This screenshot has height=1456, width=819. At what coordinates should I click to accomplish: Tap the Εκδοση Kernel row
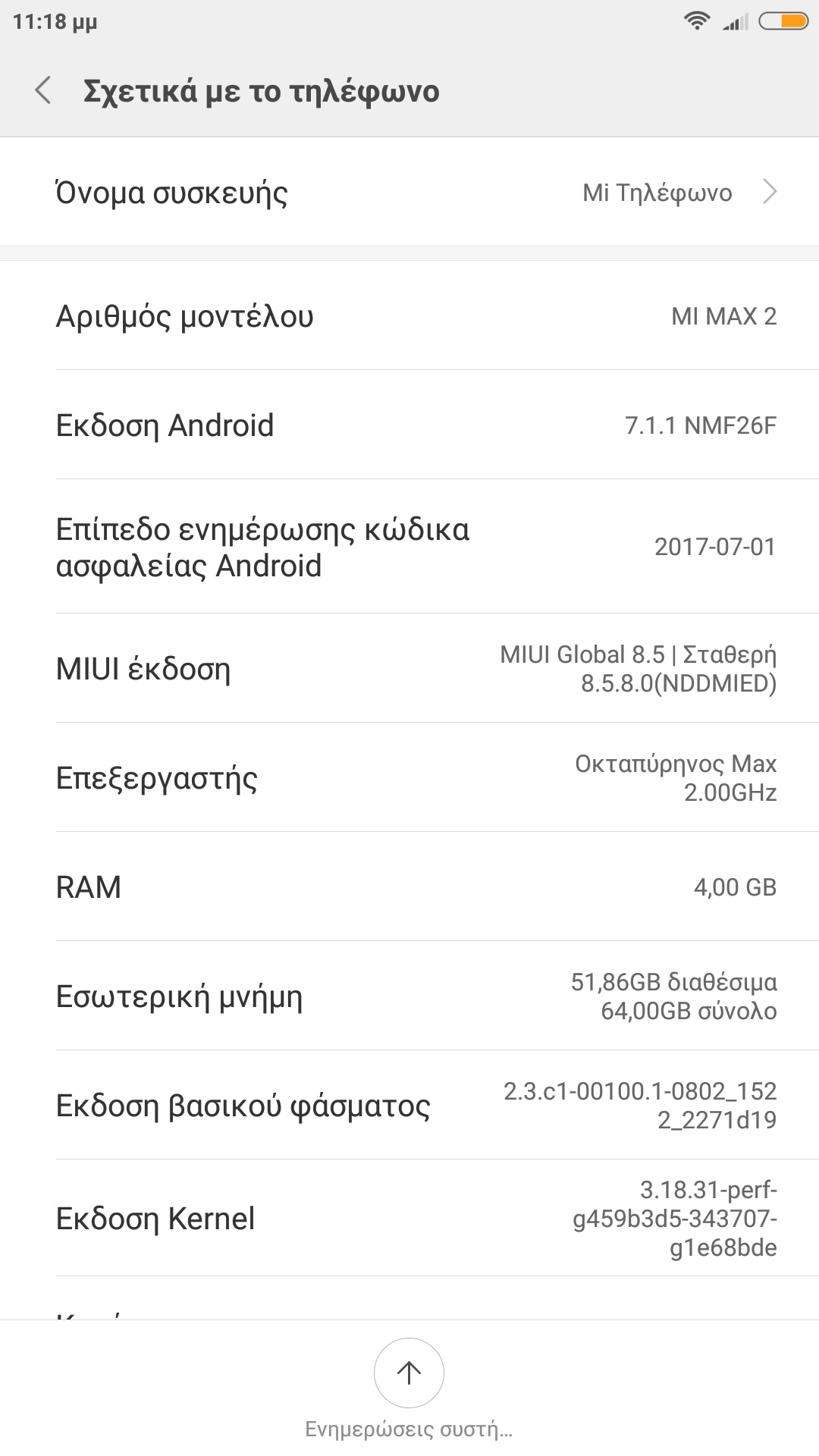pos(409,1218)
